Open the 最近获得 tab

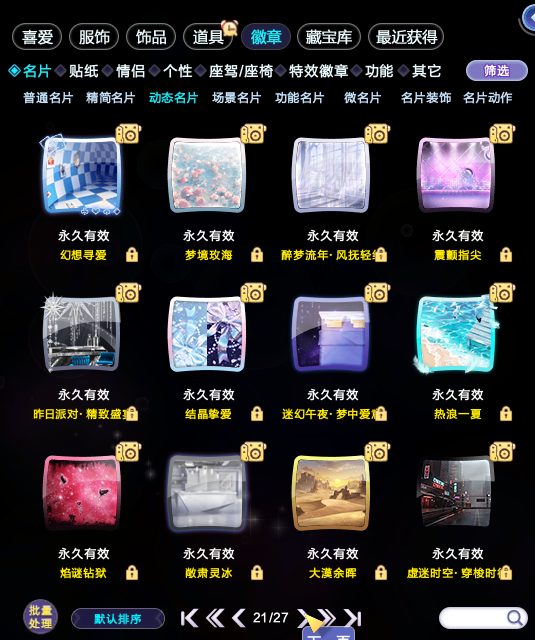click(406, 37)
